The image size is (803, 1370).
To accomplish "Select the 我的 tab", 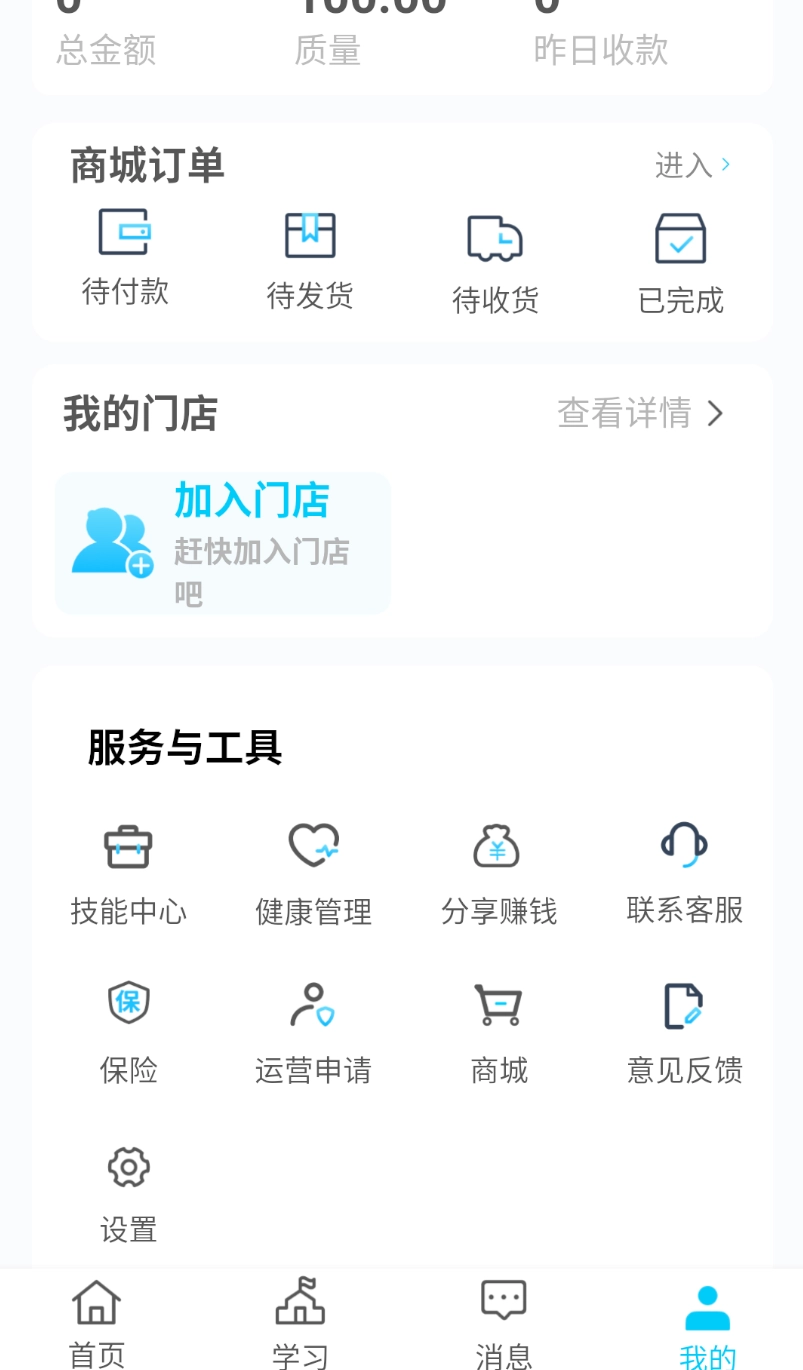I will tap(707, 1322).
